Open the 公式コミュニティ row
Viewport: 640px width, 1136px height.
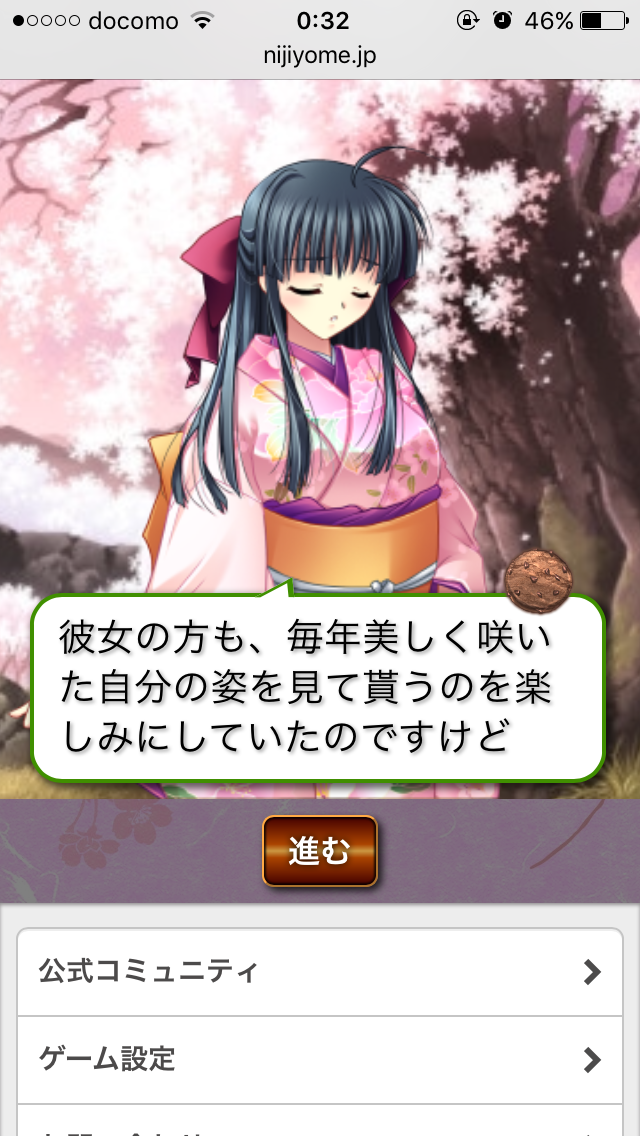[320, 972]
